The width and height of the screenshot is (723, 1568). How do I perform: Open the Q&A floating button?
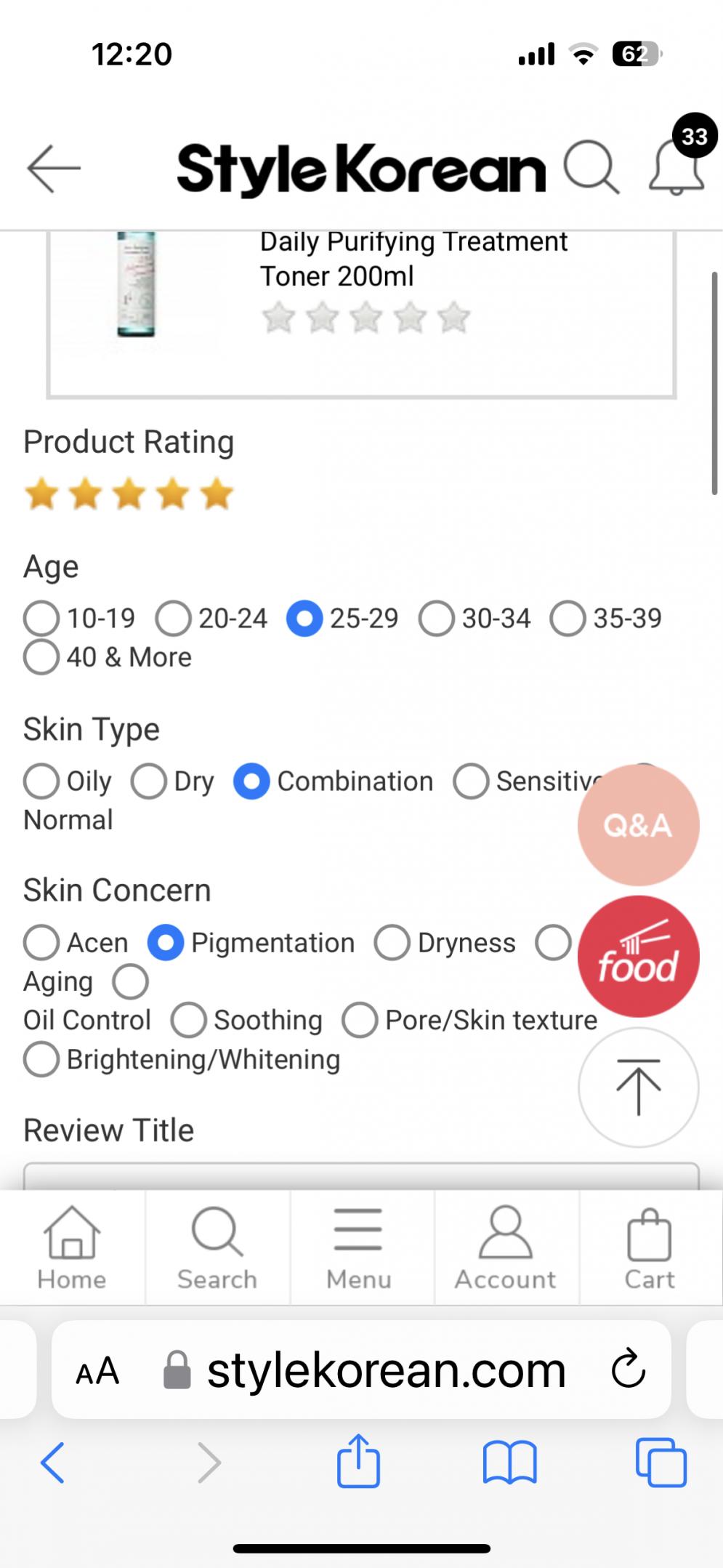(x=638, y=825)
